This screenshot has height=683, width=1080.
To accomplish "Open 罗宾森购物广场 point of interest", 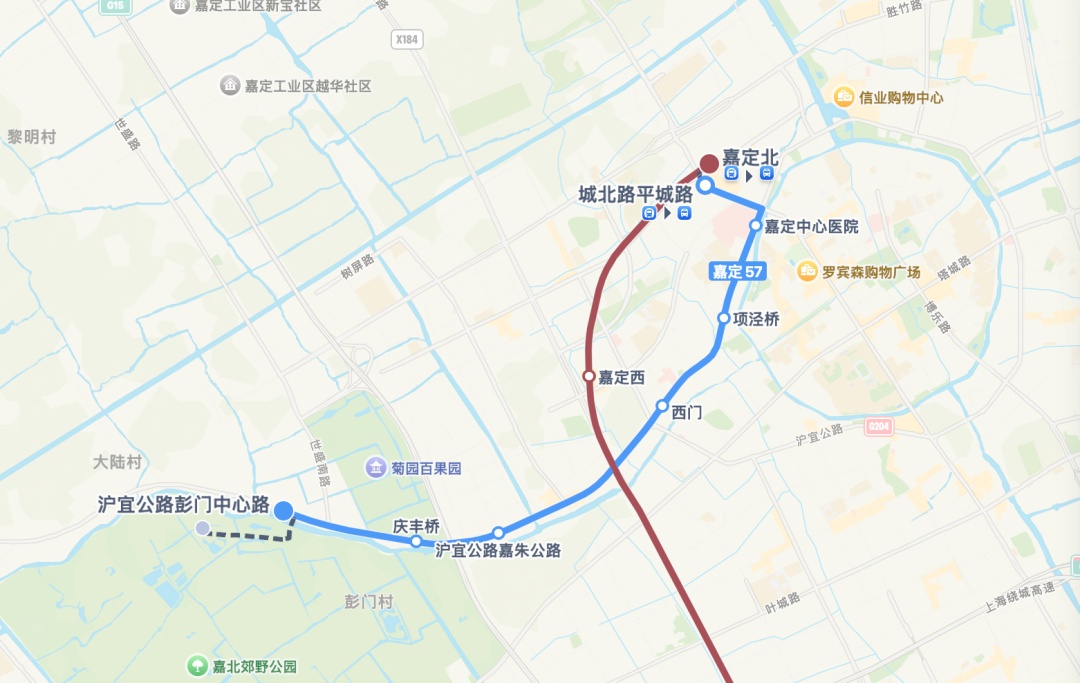I will [806, 271].
